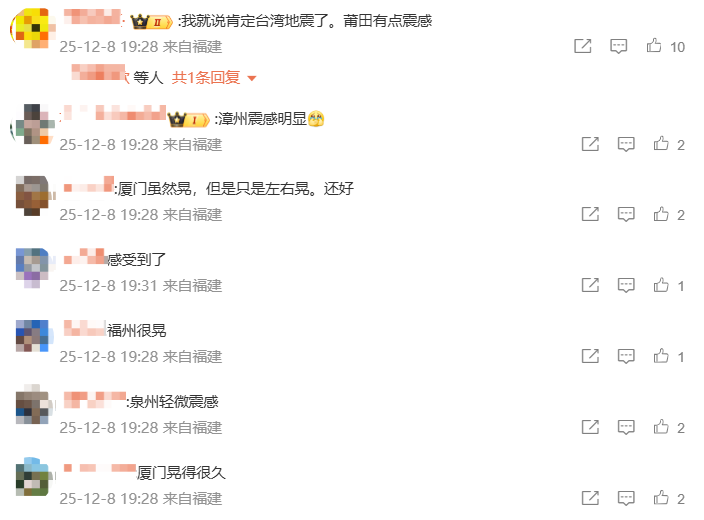Share the 漳州震感明显 comment

tap(590, 144)
